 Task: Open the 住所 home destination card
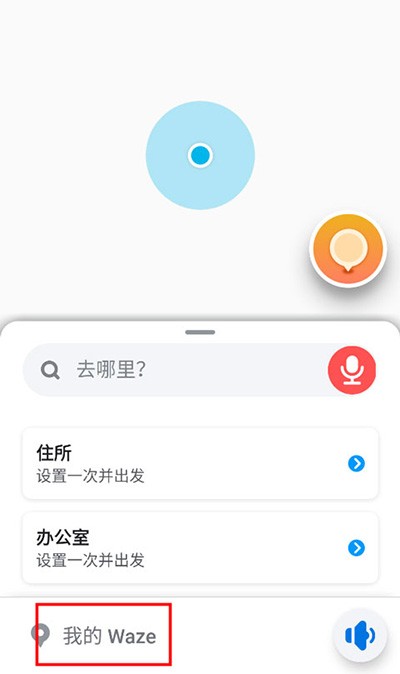200,463
